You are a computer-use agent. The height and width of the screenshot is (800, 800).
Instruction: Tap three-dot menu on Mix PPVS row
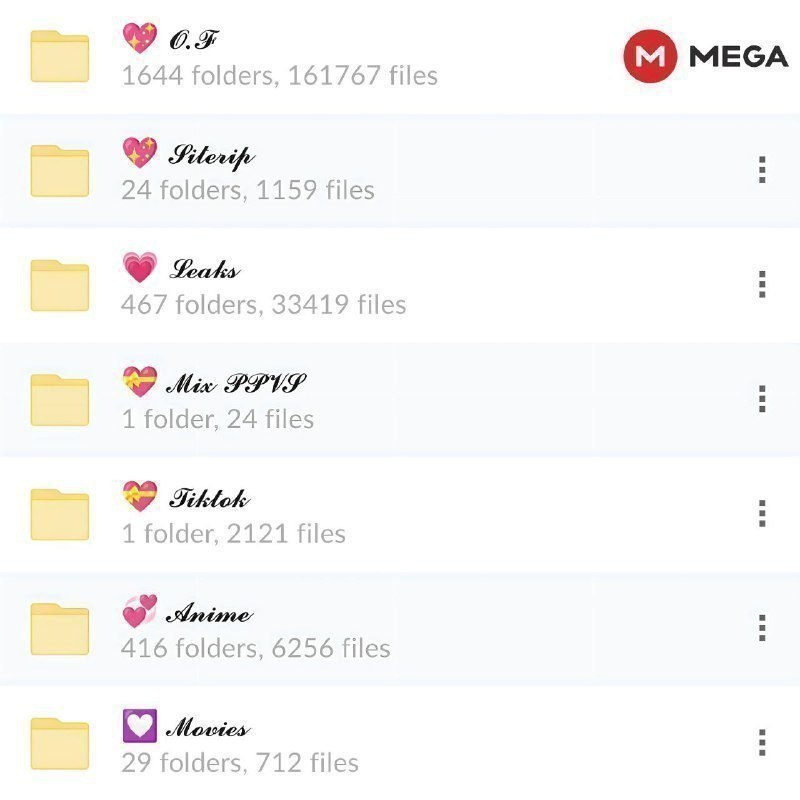pyautogui.click(x=762, y=398)
